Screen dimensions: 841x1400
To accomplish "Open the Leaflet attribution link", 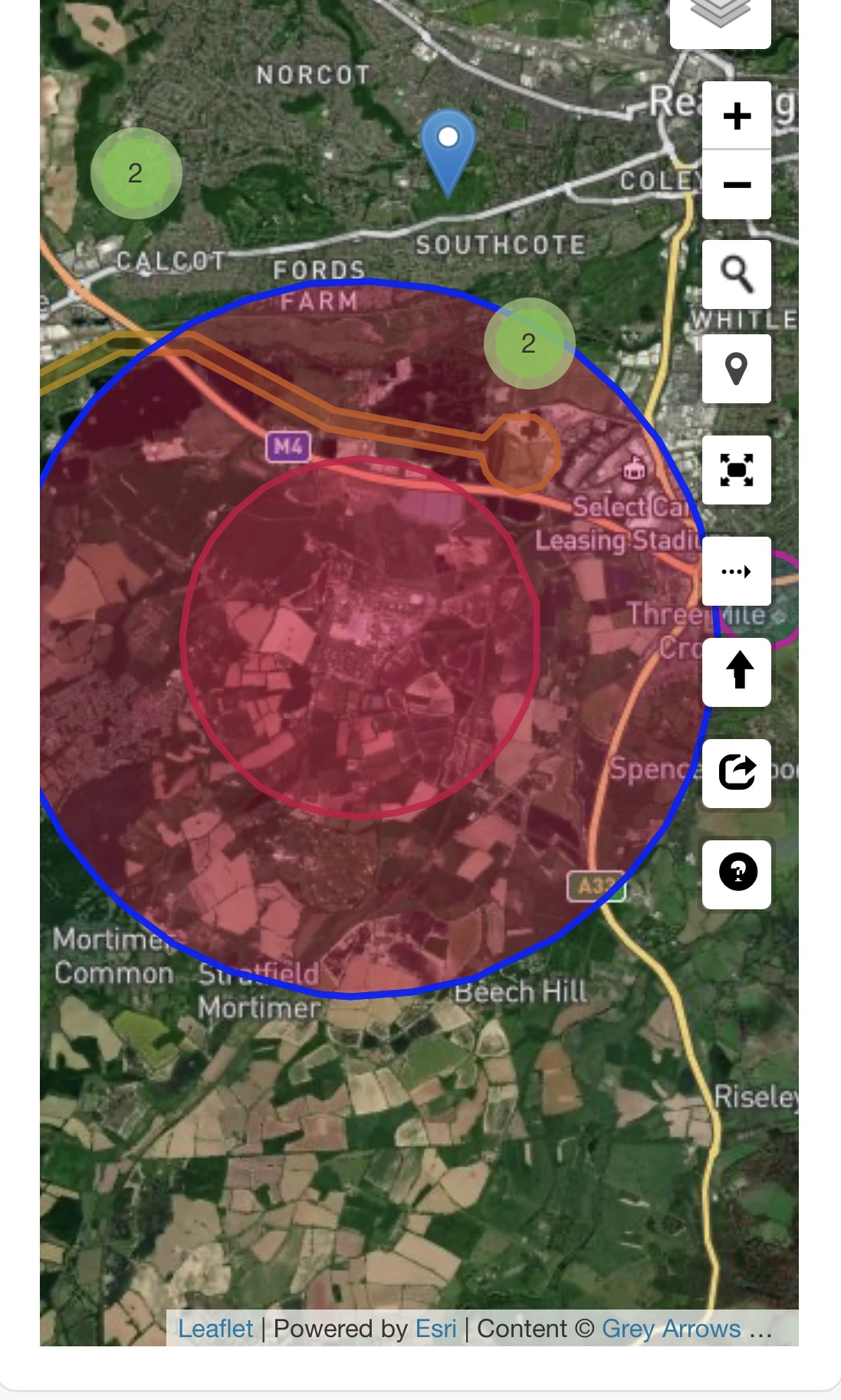I will click(x=215, y=1329).
